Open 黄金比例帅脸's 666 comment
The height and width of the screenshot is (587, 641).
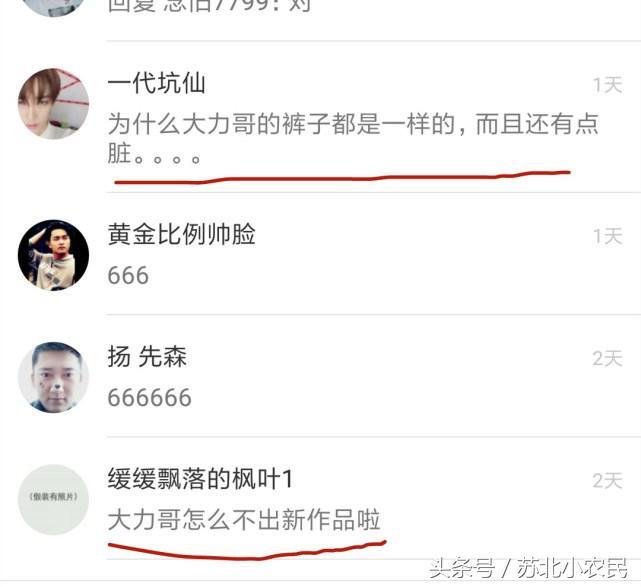128,275
